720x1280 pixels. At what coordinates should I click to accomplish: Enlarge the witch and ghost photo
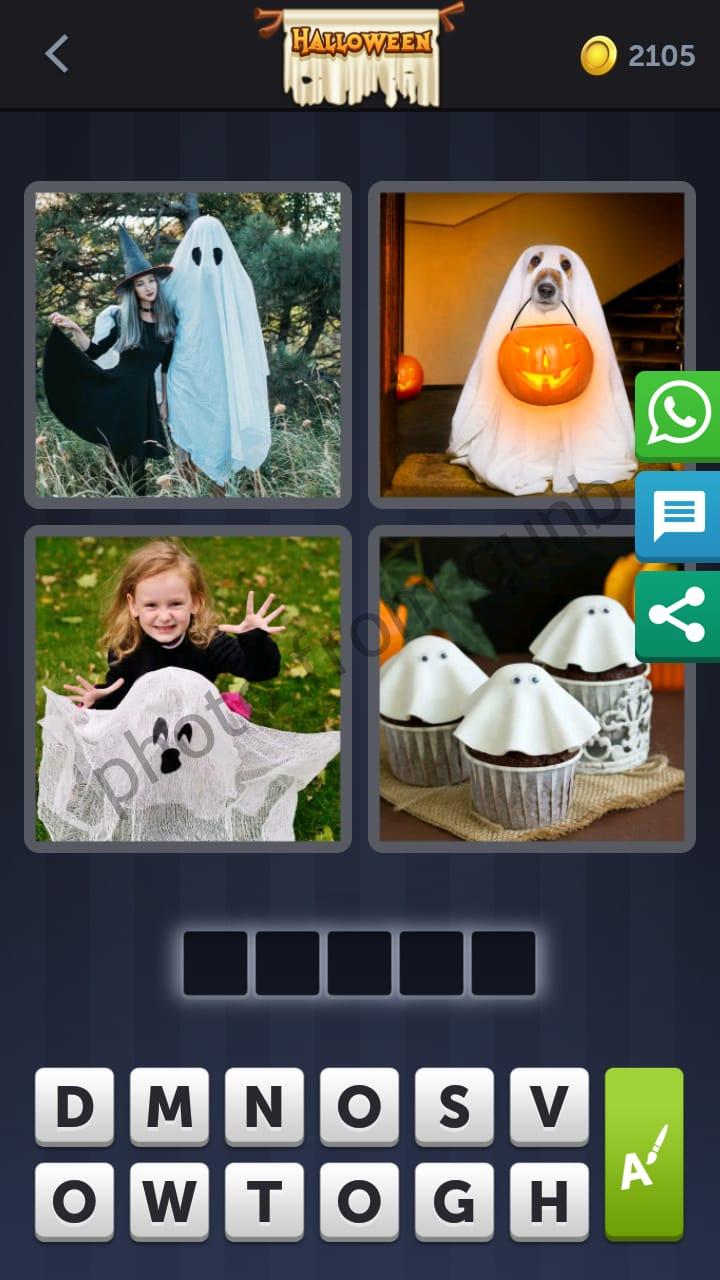(x=188, y=345)
